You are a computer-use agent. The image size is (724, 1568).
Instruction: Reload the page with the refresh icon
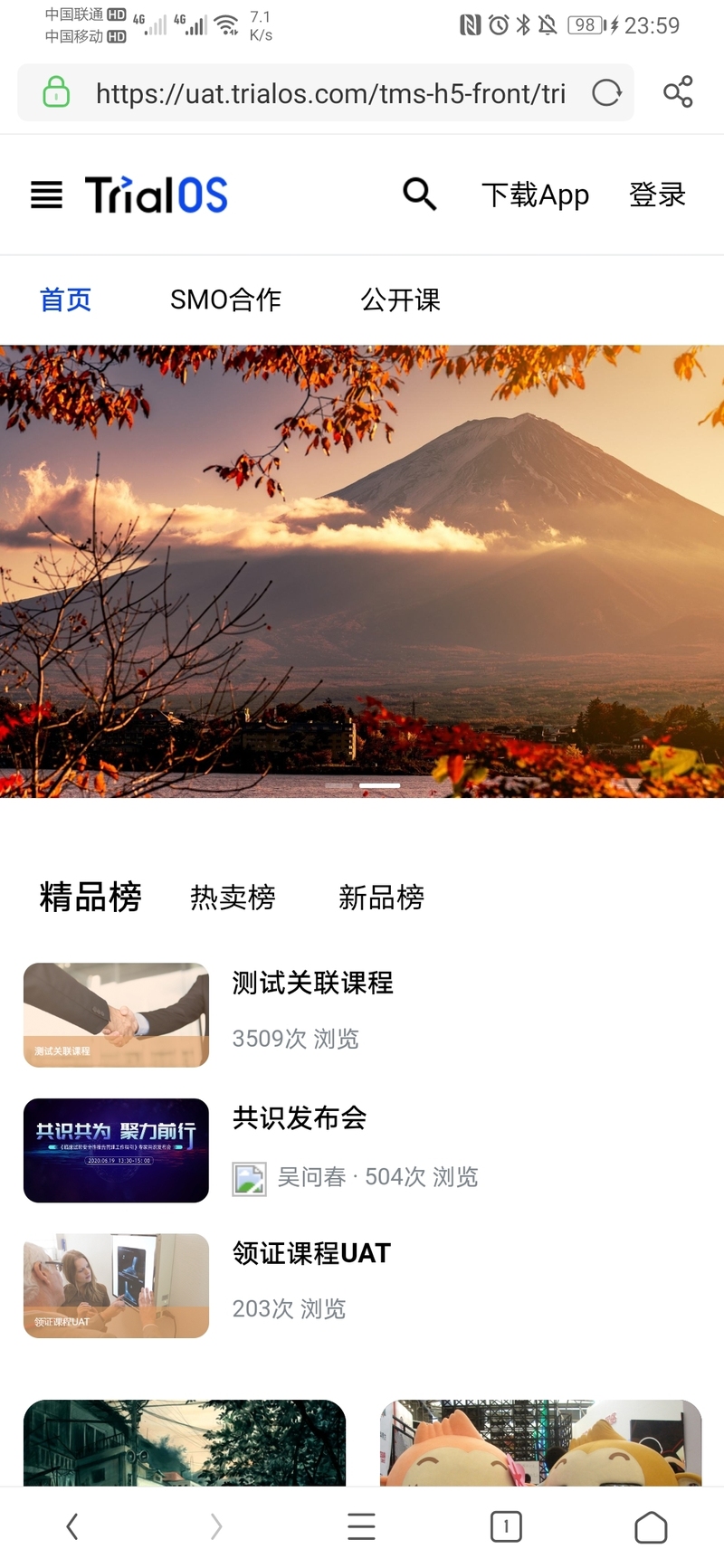[606, 92]
